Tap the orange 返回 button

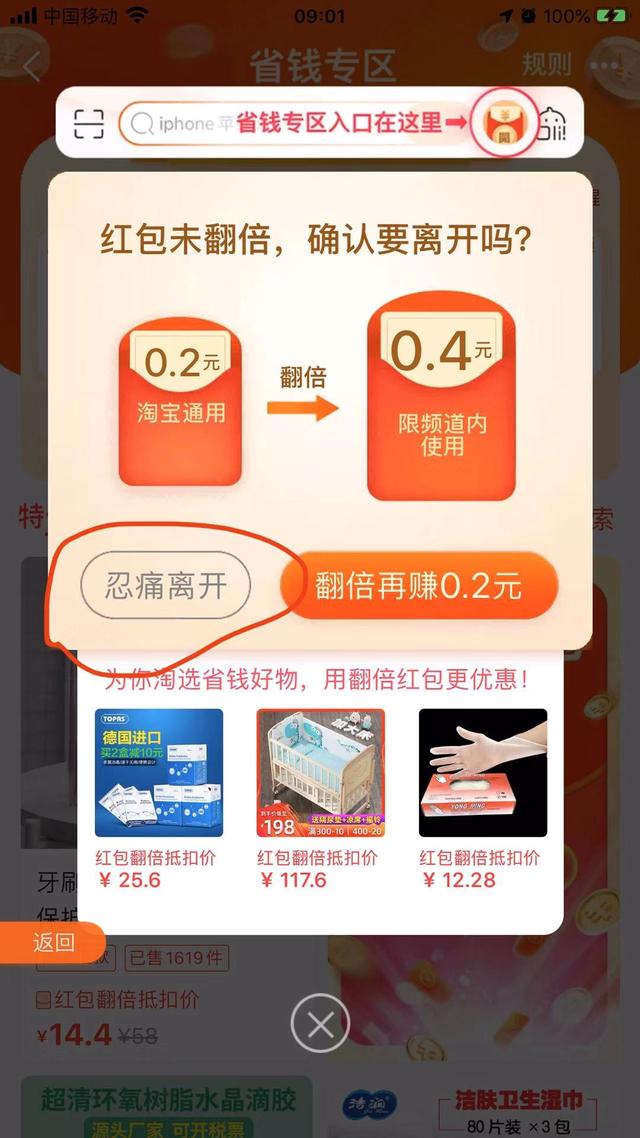52,942
